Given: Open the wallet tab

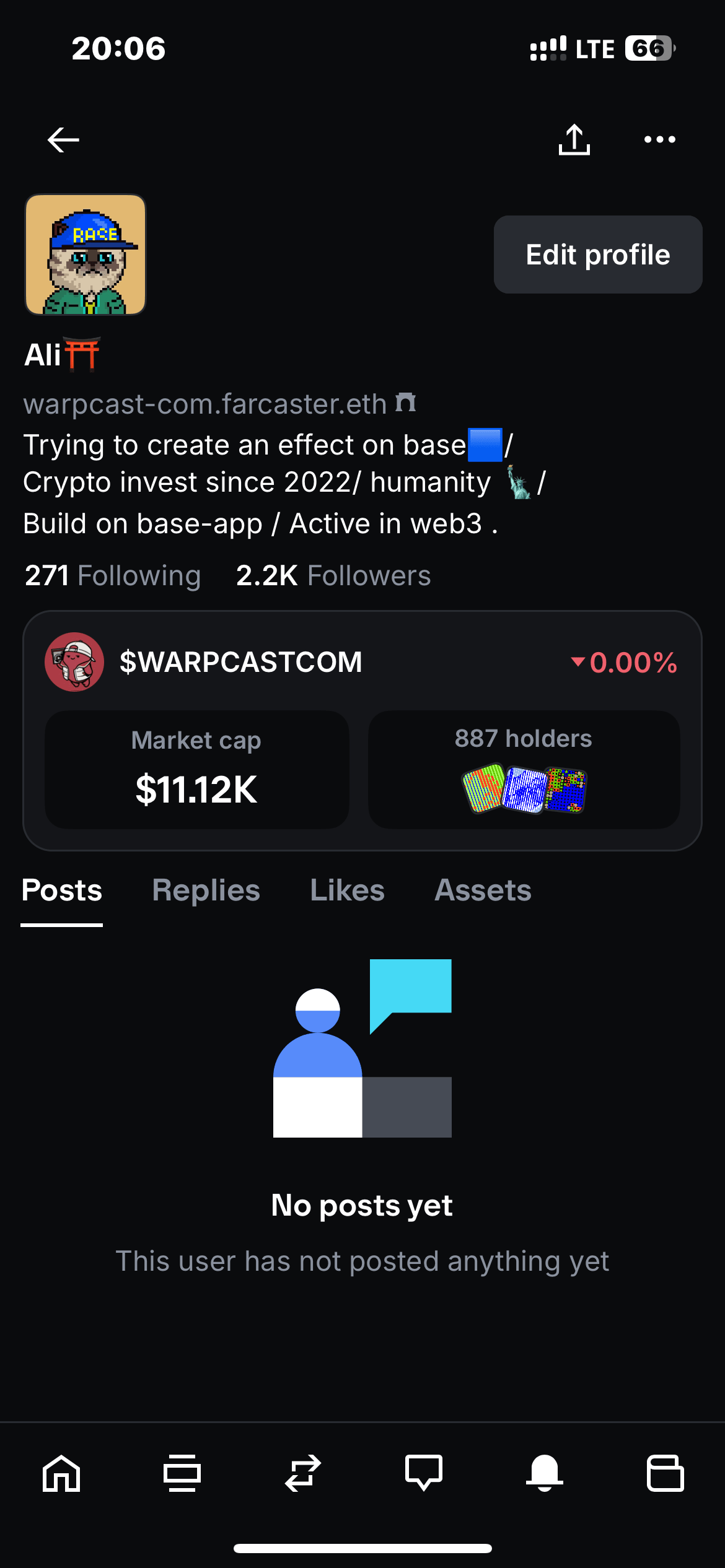Looking at the screenshot, I should (665, 1473).
